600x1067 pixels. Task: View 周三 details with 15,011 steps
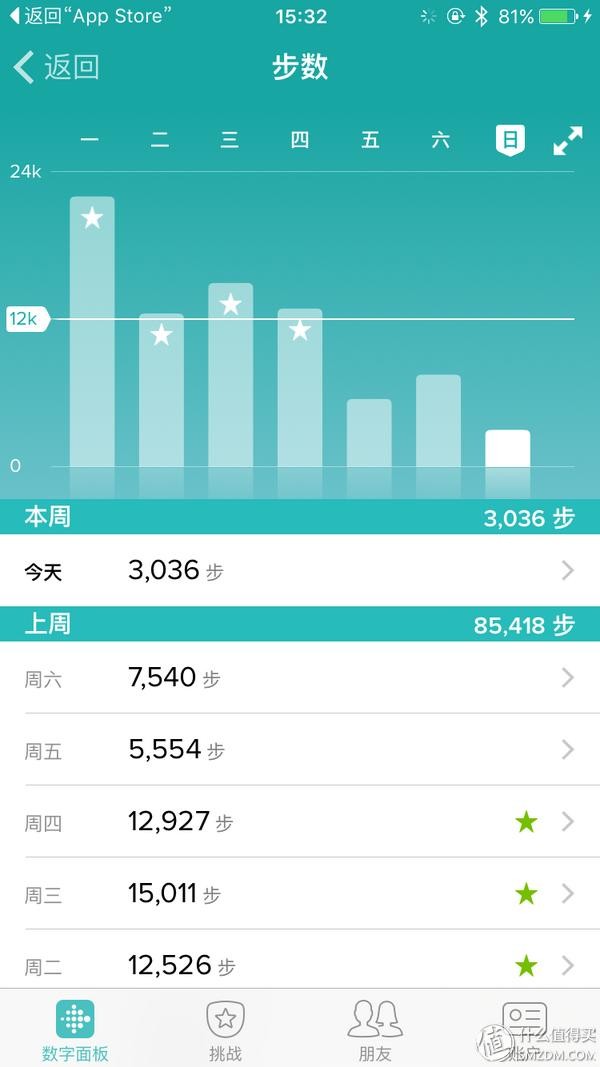coord(300,893)
